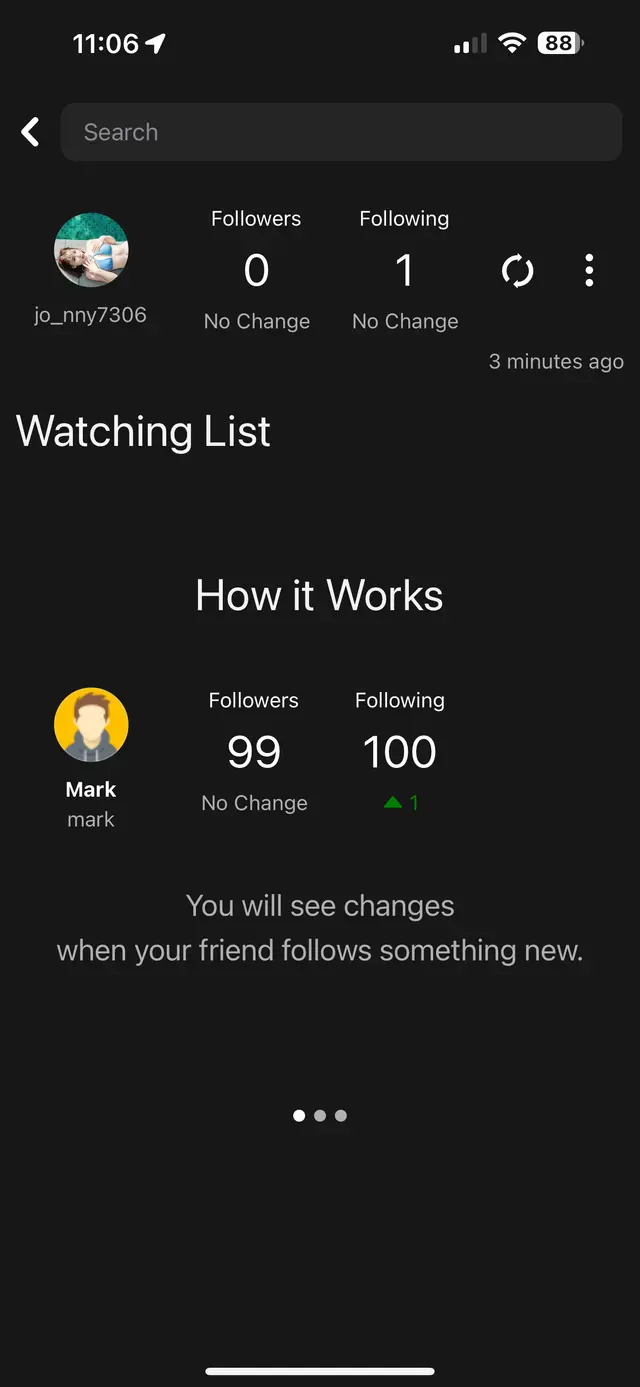
Task: Tap the Search field
Action: point(341,132)
